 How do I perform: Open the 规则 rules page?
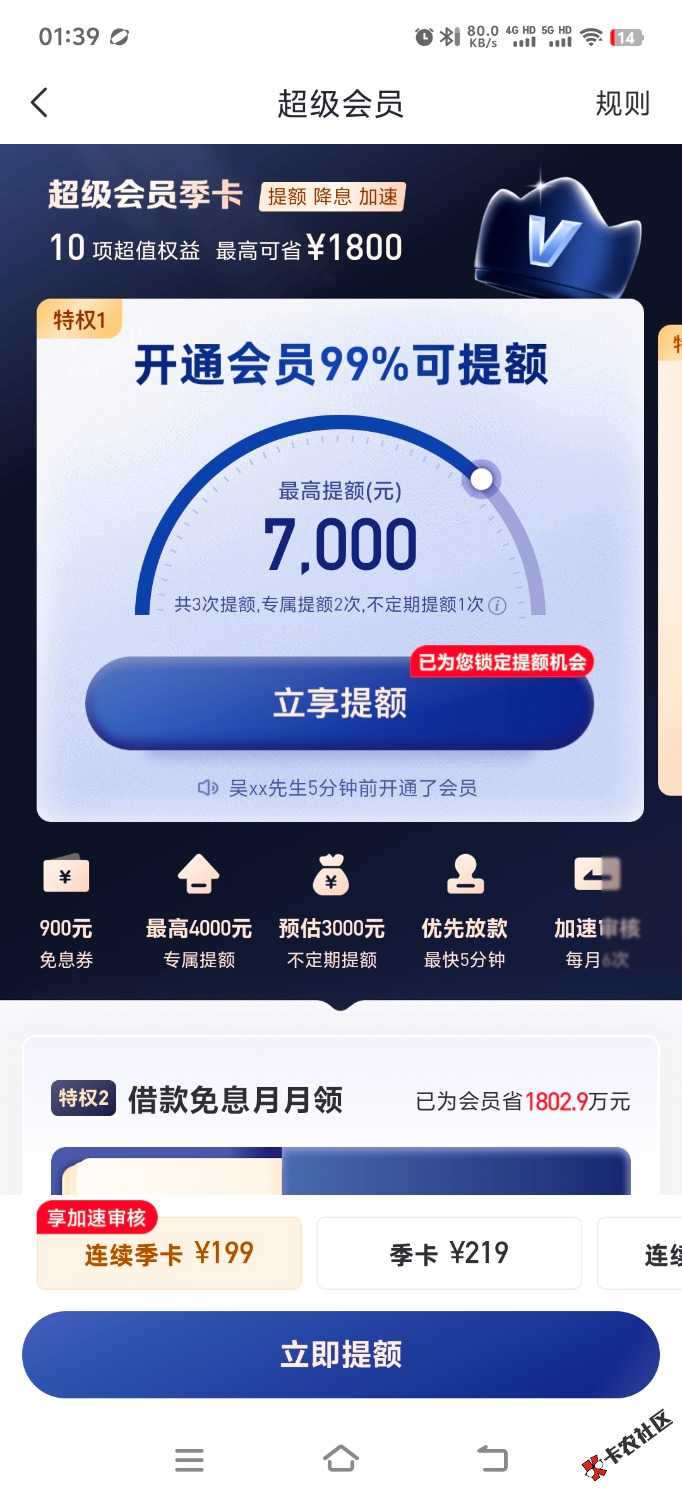click(x=622, y=103)
